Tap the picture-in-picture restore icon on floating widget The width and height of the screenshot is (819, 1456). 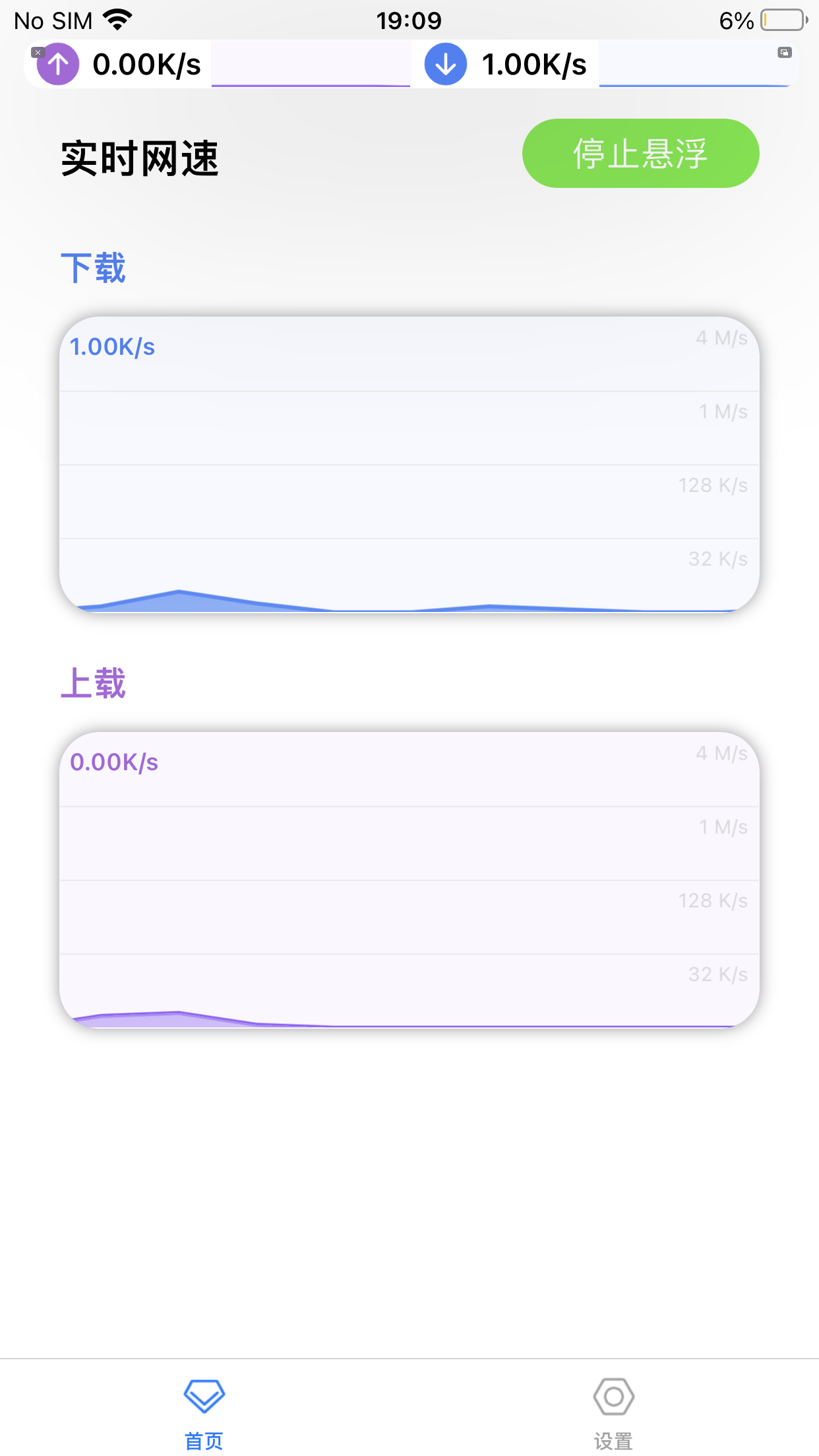(x=784, y=52)
